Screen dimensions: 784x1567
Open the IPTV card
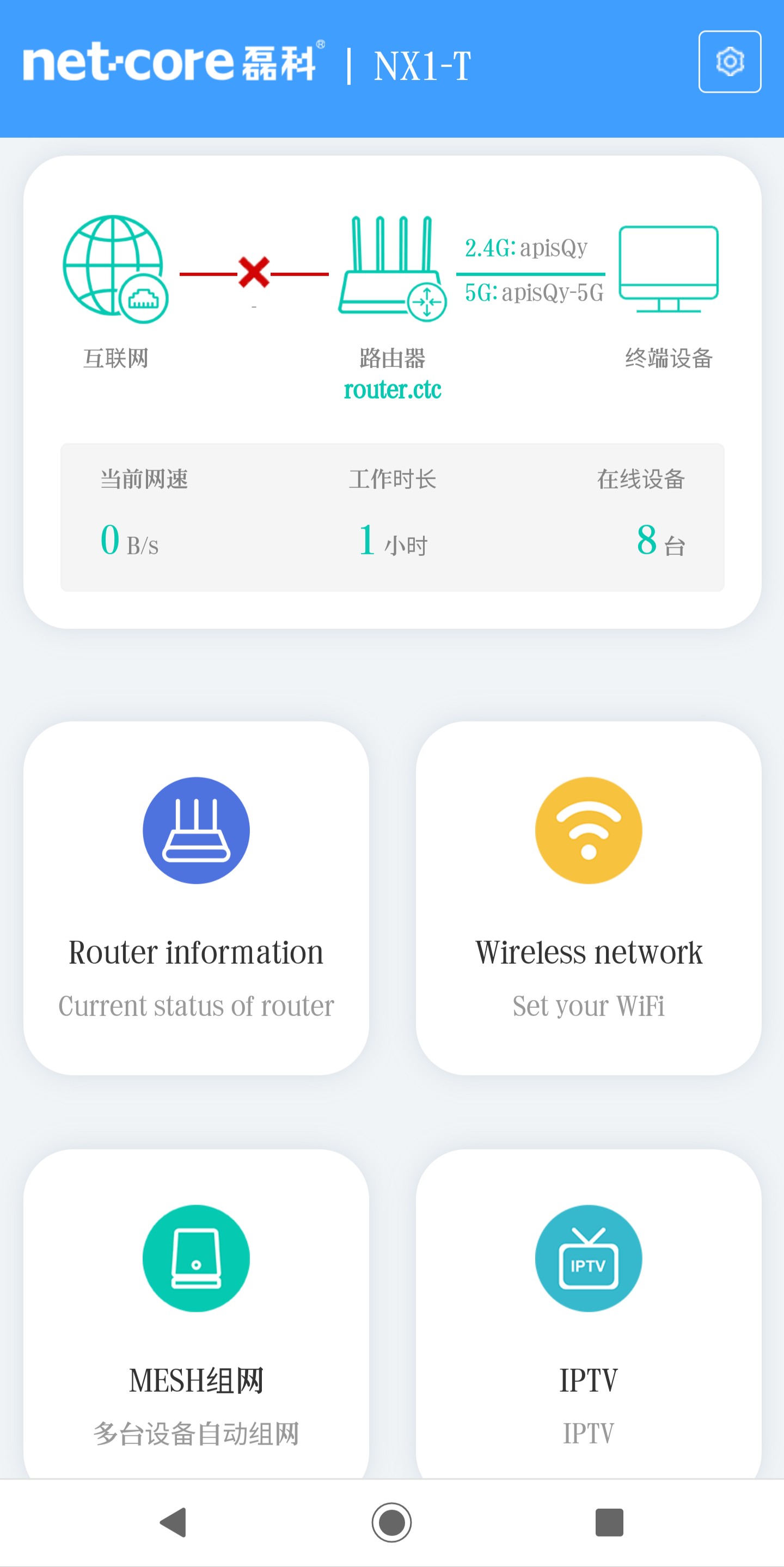(x=588, y=1314)
